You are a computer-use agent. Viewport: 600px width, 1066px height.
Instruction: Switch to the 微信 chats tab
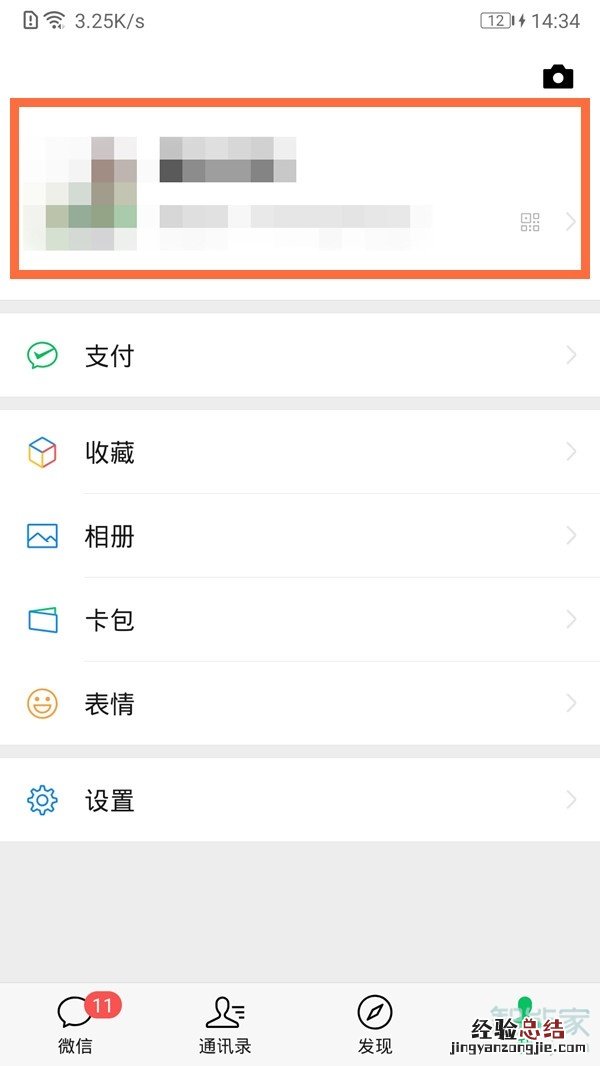click(x=75, y=1025)
